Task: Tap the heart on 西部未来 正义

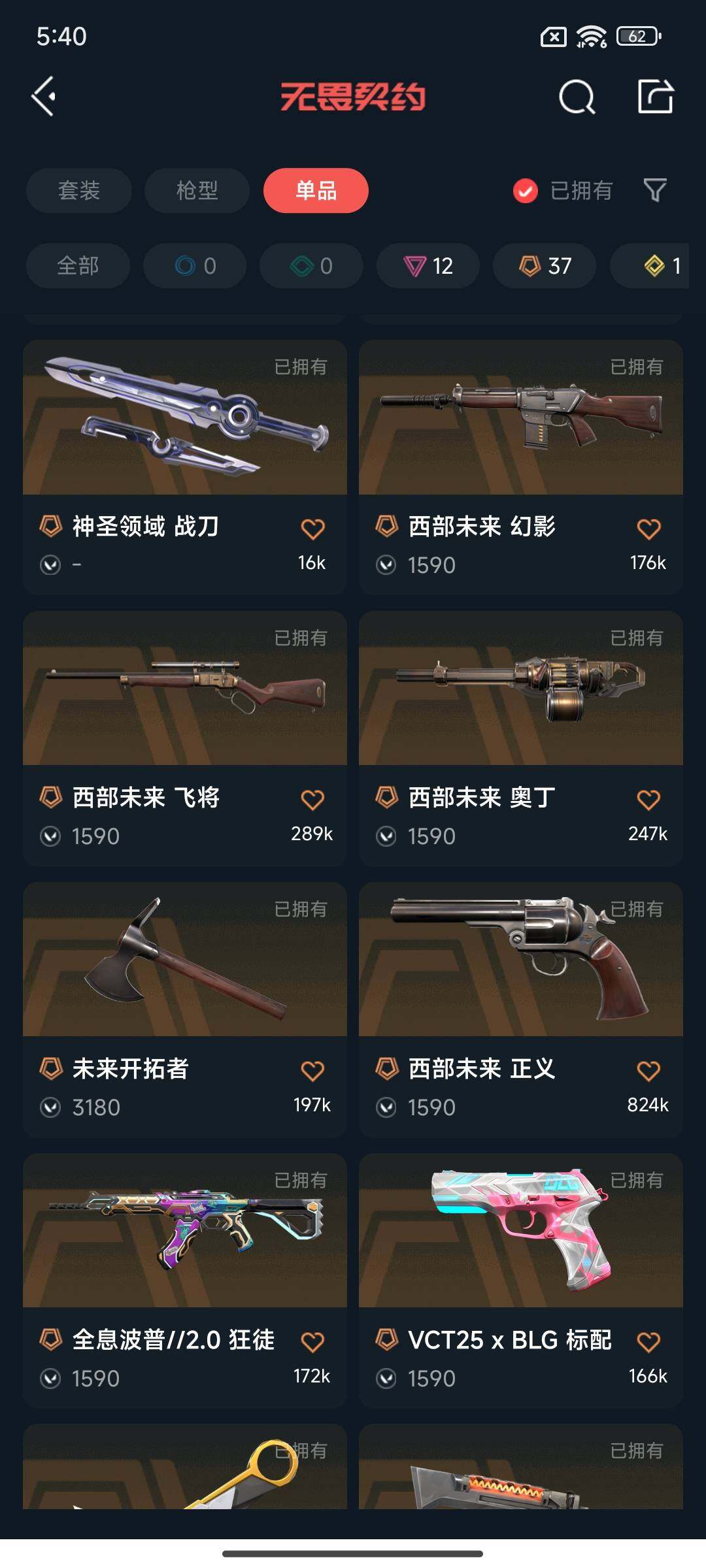Action: (x=648, y=1071)
